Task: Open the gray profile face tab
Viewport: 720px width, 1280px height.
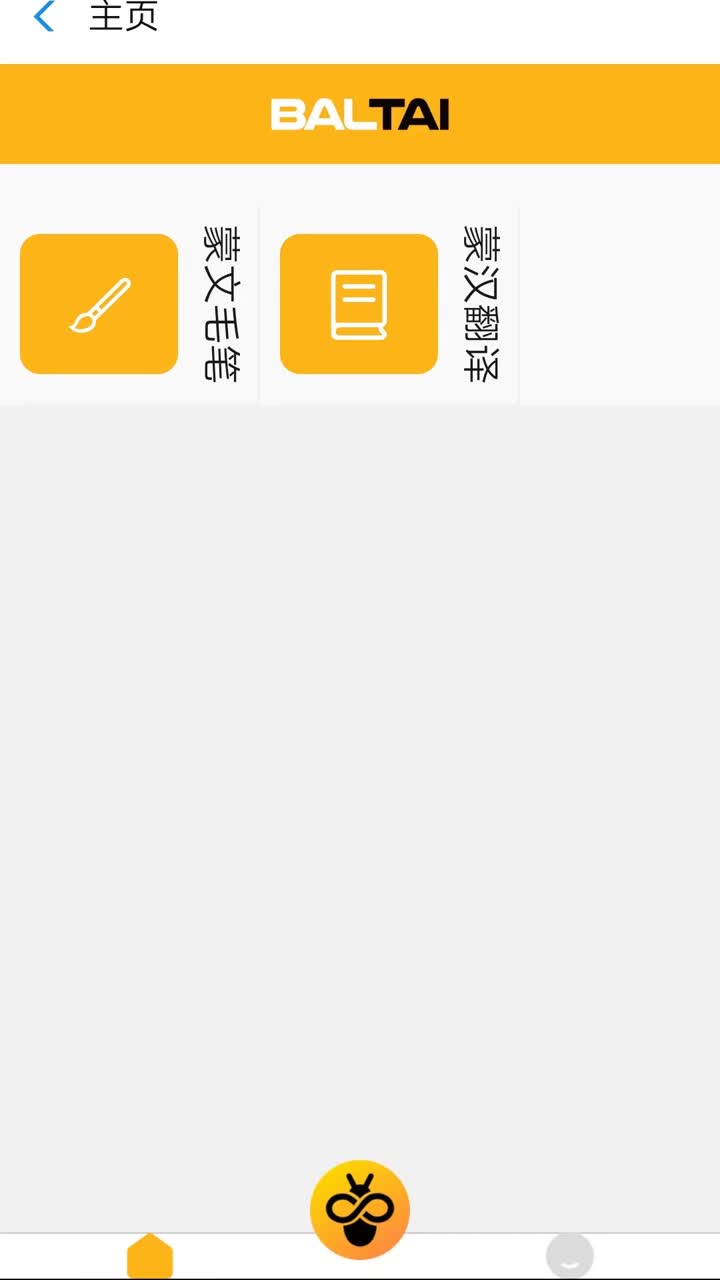Action: tap(570, 1256)
